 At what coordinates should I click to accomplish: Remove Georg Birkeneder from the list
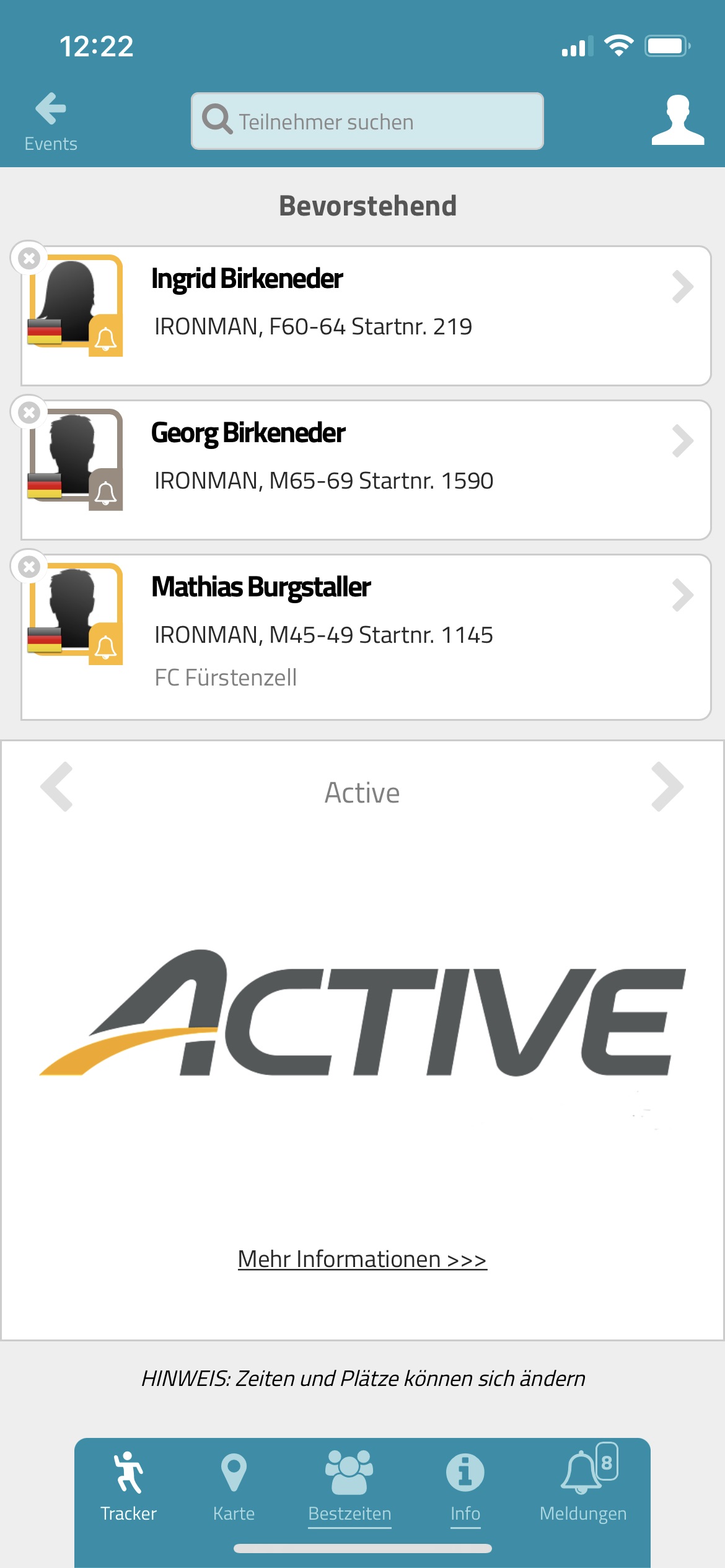tap(29, 412)
